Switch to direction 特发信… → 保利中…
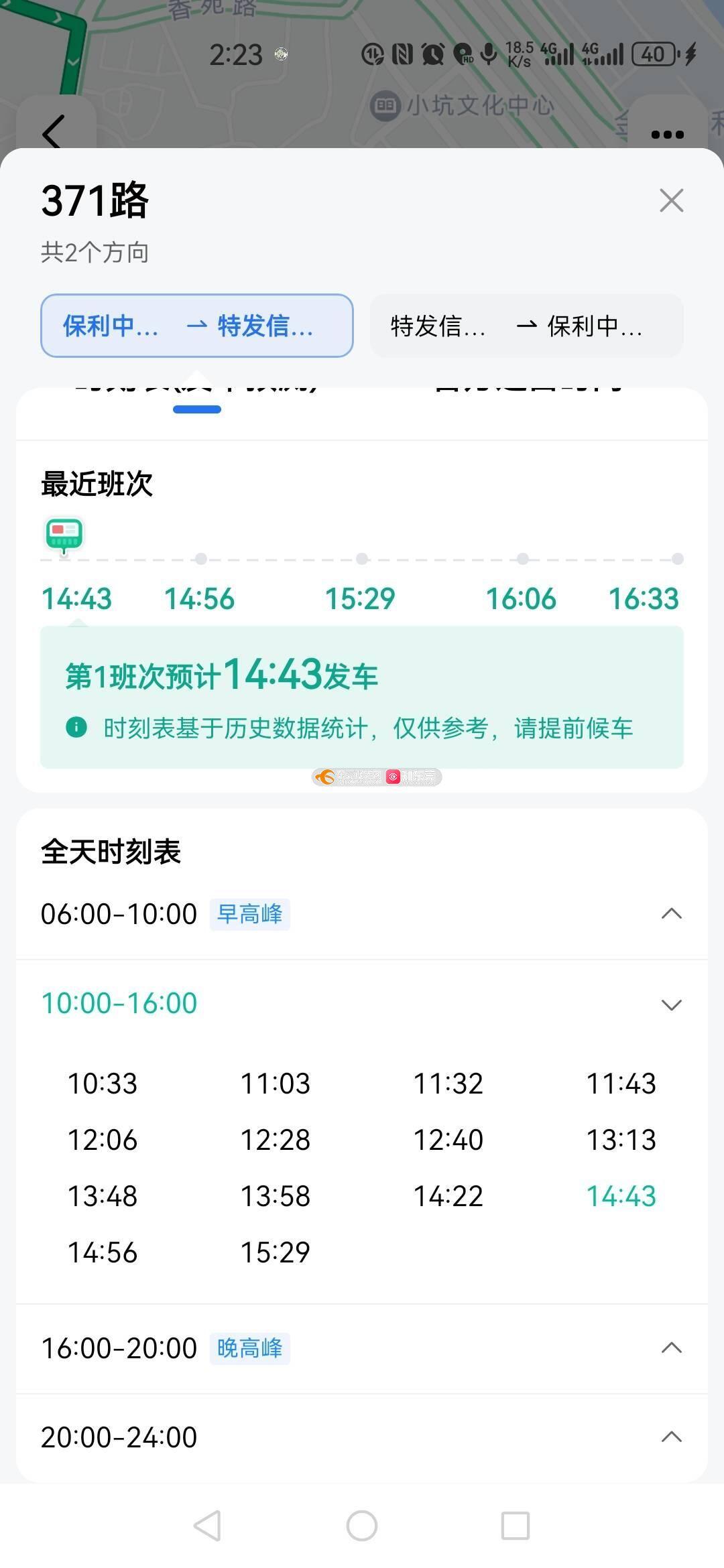This screenshot has height=1568, width=724. pos(527,326)
